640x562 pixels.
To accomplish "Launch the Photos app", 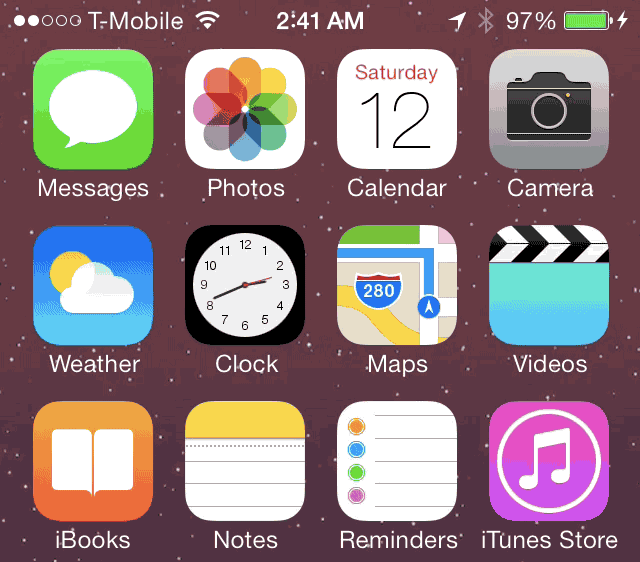I will point(245,109).
